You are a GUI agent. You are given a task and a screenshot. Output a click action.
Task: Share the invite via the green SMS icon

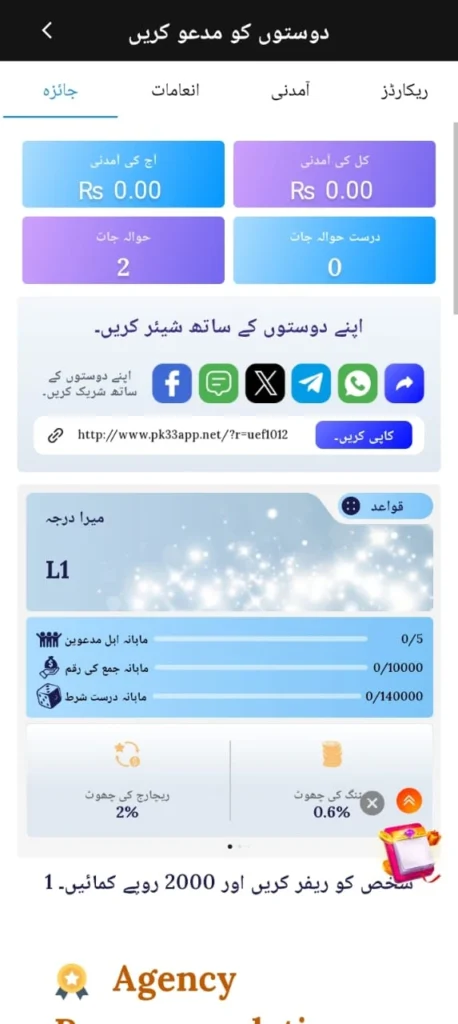click(218, 383)
